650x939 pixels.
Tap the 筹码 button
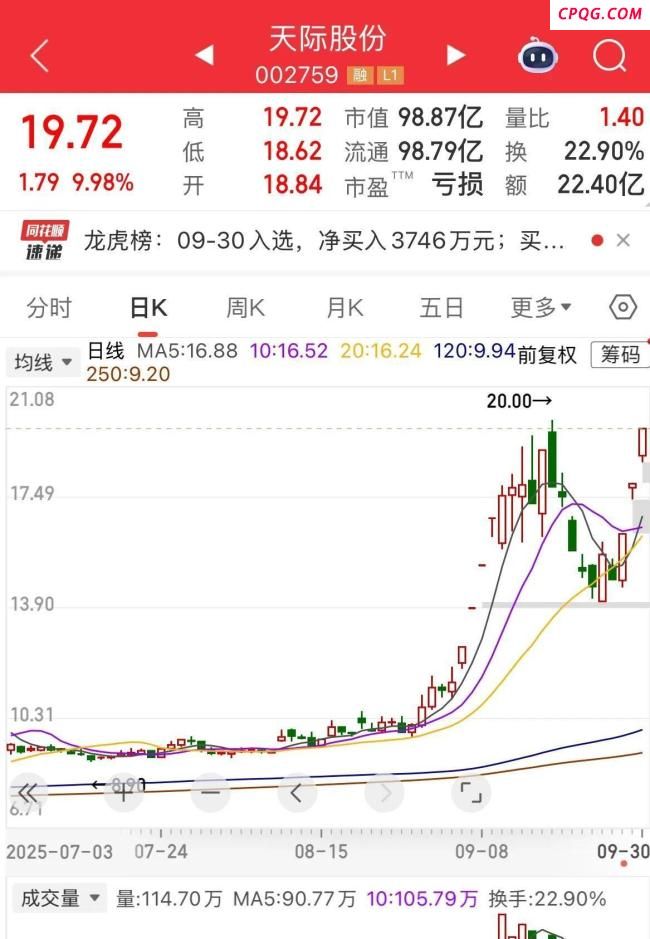[619, 355]
